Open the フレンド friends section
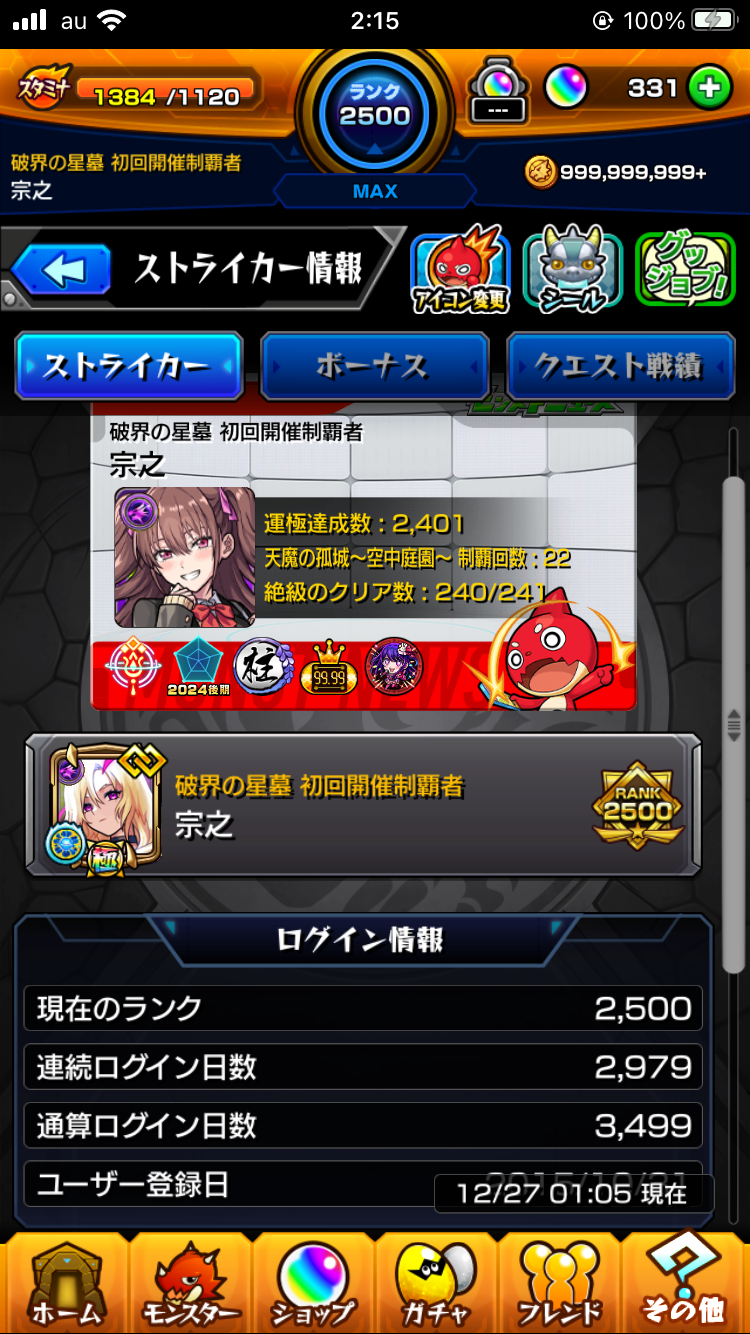Screen dimensions: 750x1334 point(560,1284)
